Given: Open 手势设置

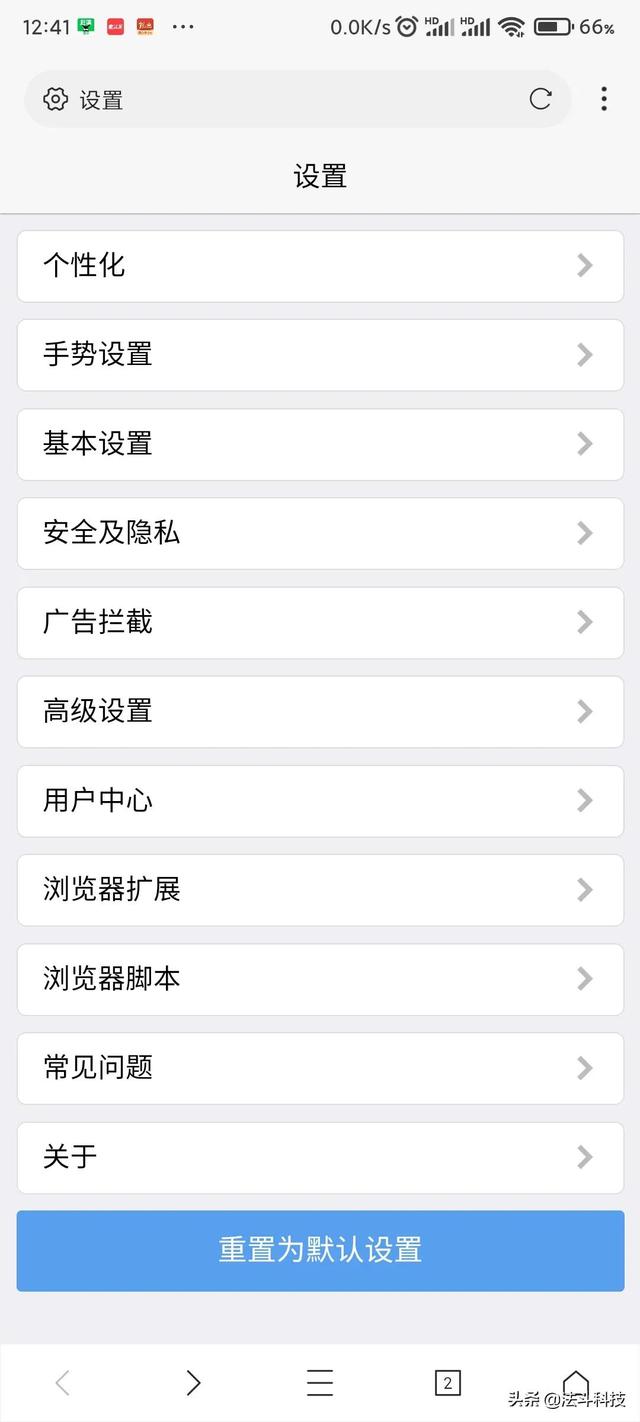Looking at the screenshot, I should click(320, 355).
